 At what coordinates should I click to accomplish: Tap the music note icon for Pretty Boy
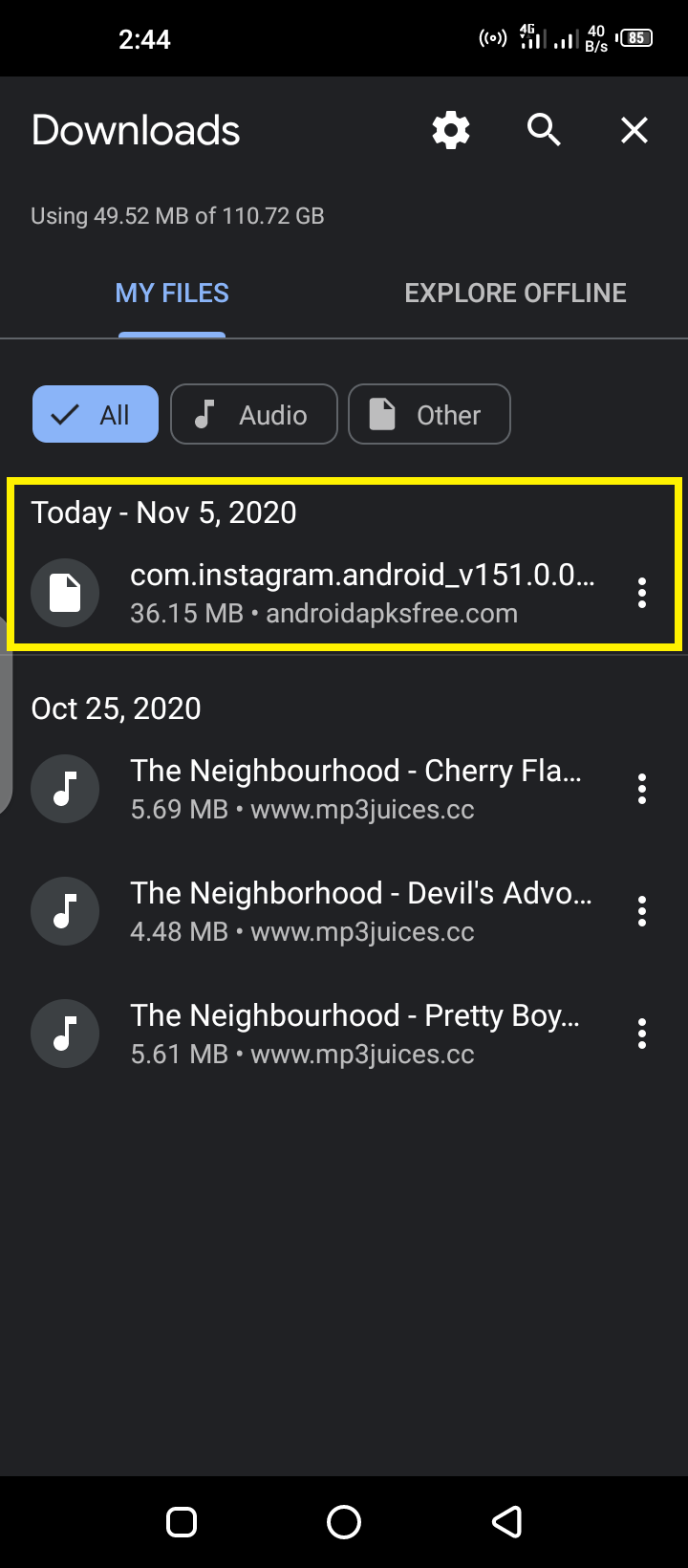click(65, 1034)
